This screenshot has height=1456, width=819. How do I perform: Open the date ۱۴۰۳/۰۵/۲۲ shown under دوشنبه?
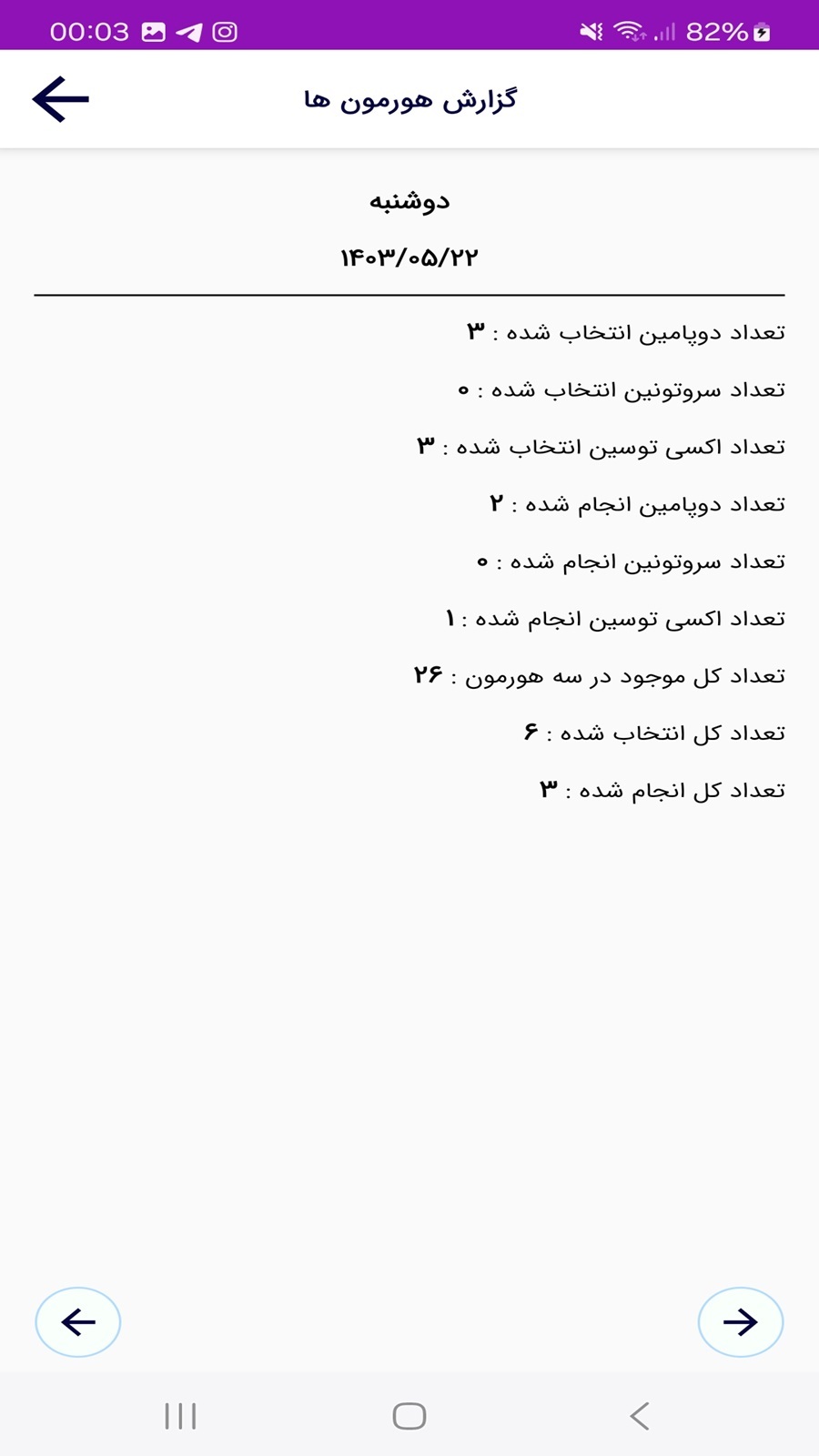pyautogui.click(x=409, y=258)
